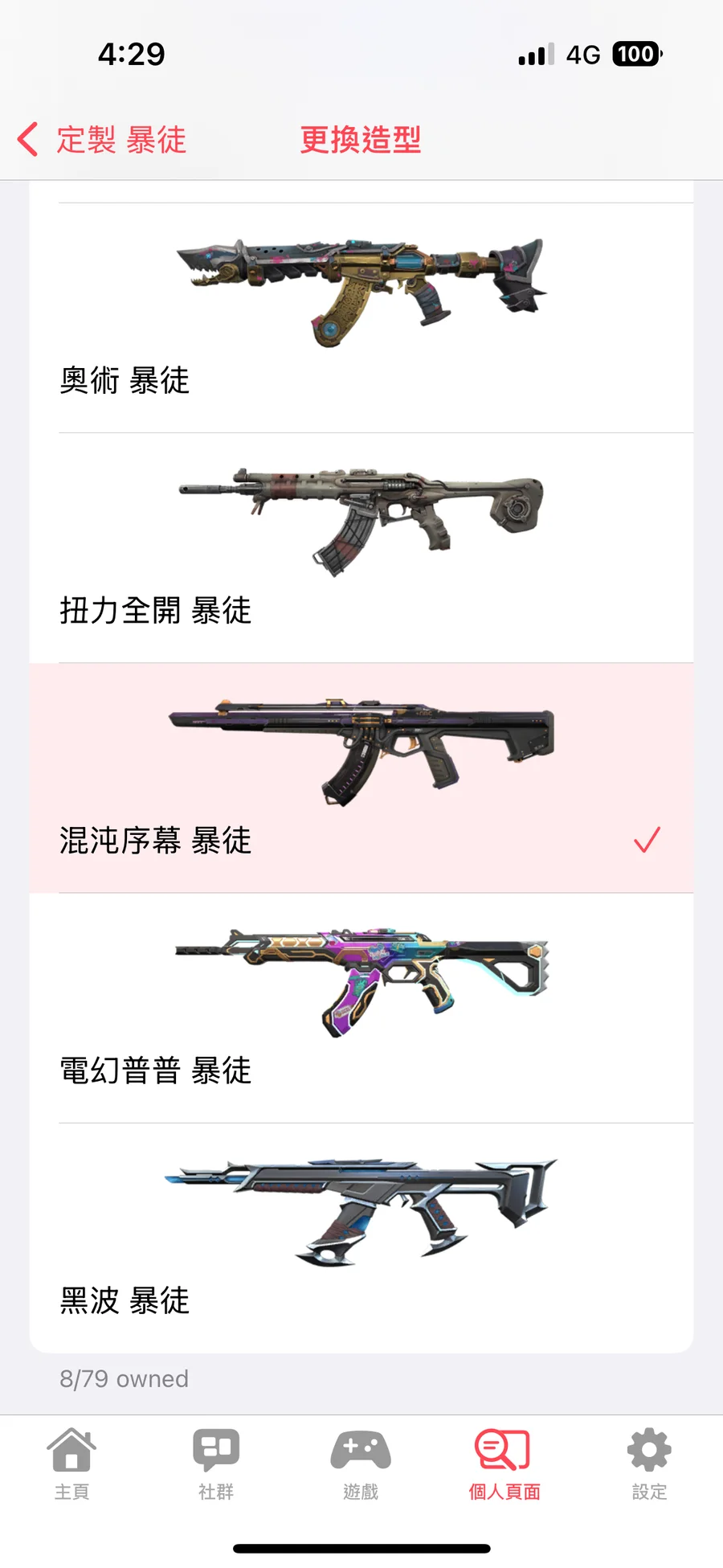Image resolution: width=723 pixels, height=1568 pixels.
Task: Tap the selected 混沌序幕 暴徒 skin
Action: coord(361,778)
